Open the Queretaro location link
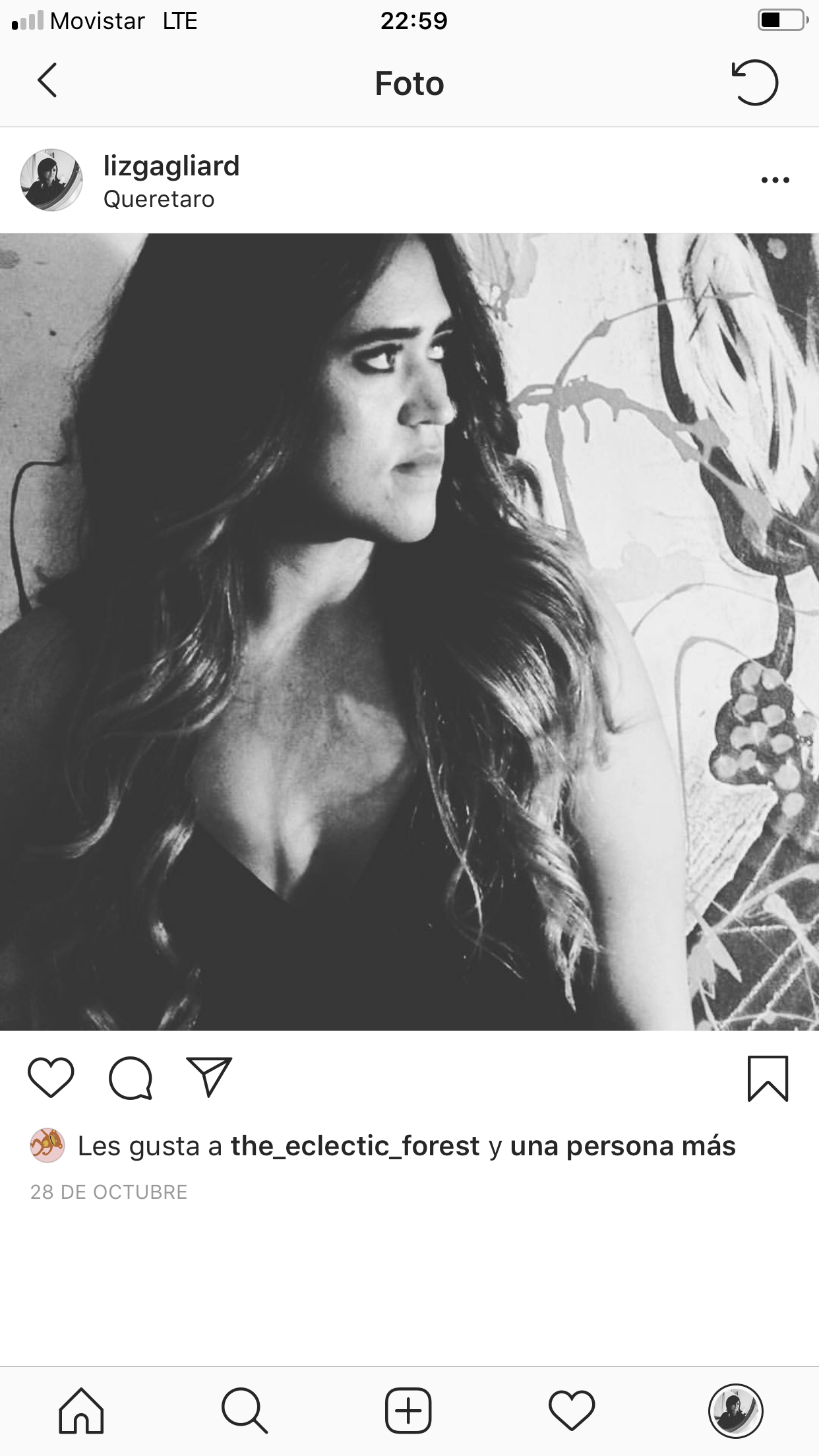 (159, 199)
